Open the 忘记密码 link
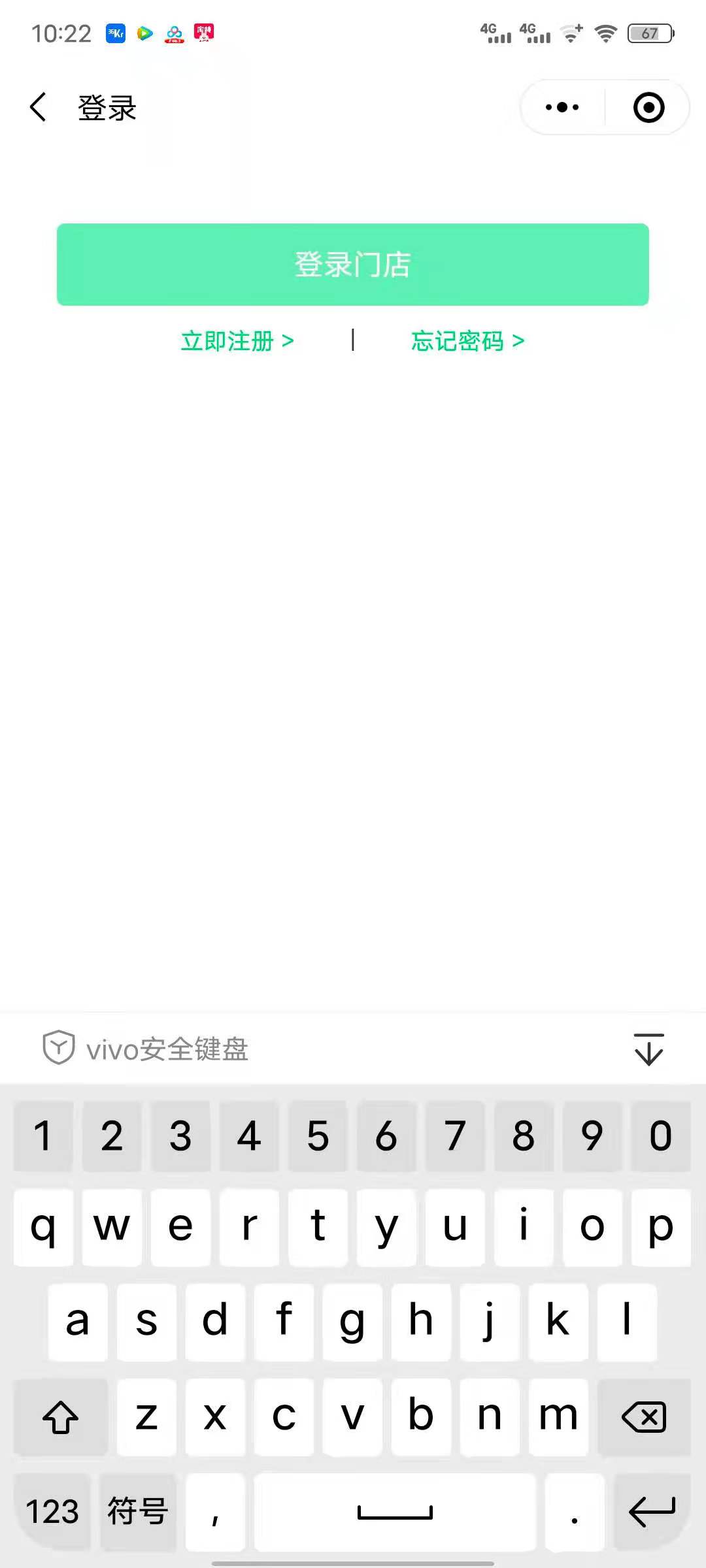 467,341
